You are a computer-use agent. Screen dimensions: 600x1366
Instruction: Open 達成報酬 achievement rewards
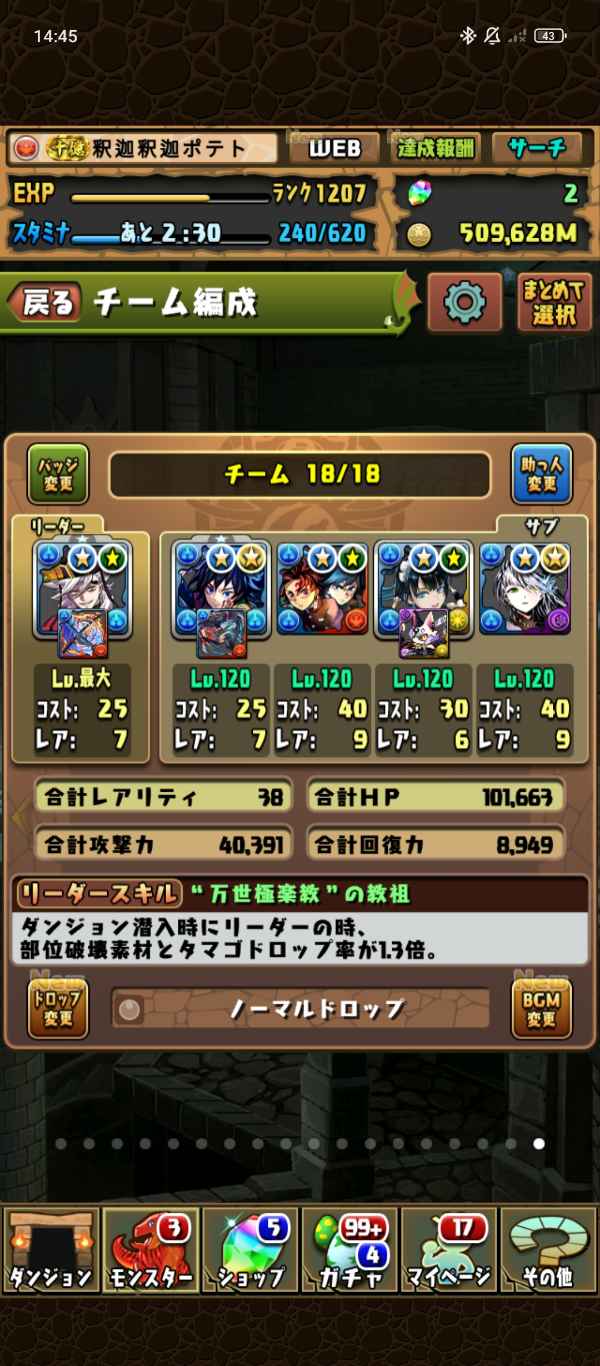point(435,149)
